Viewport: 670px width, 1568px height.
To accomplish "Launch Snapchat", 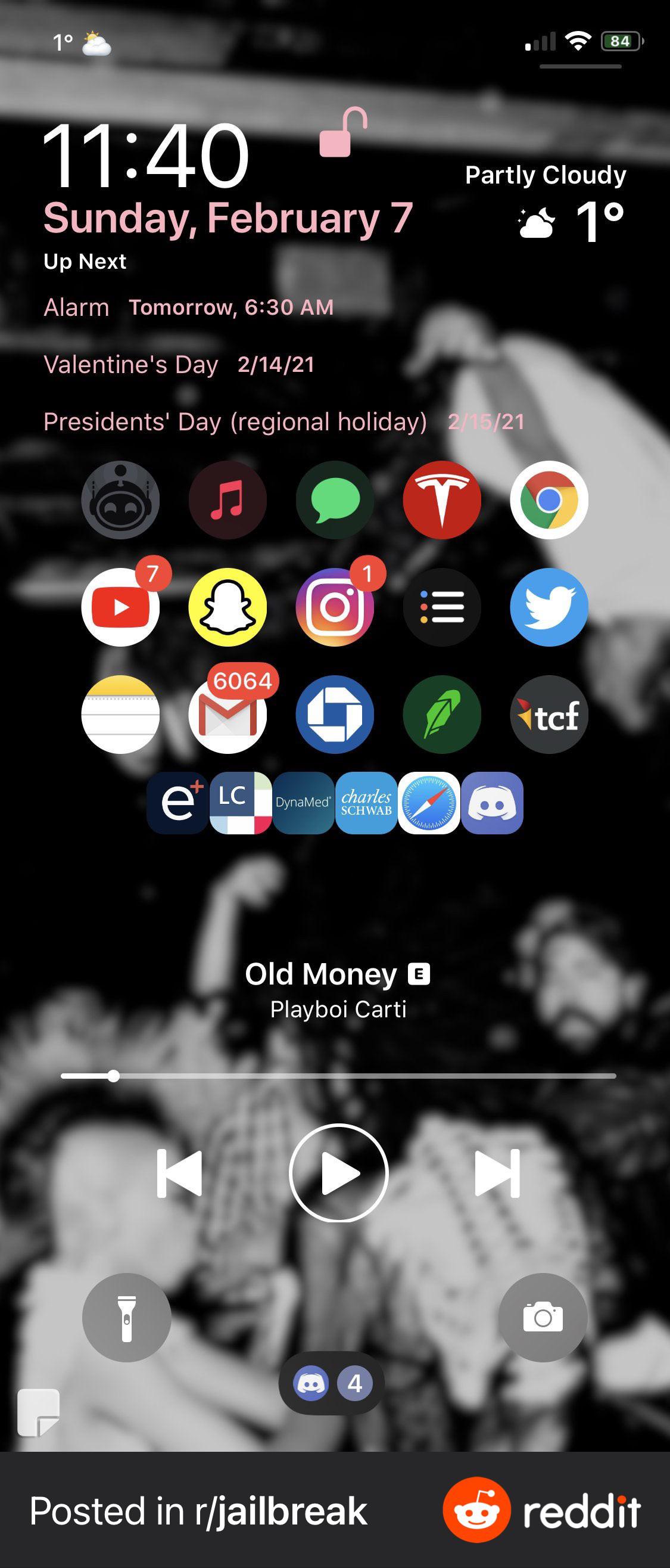I will point(228,607).
